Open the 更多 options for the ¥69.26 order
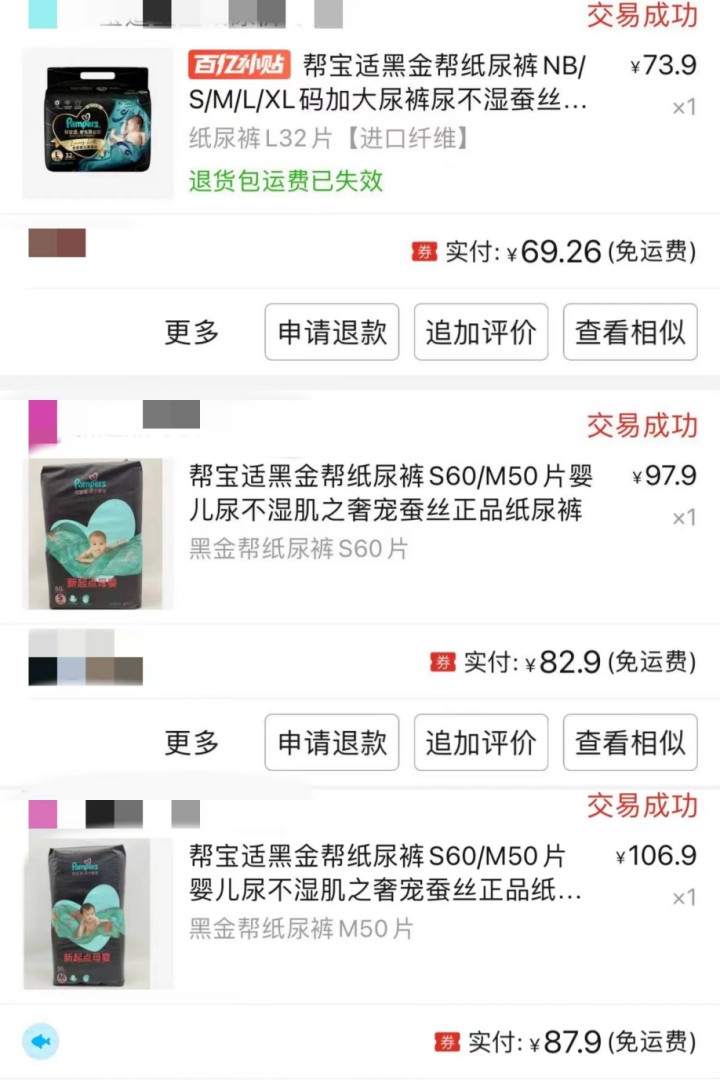Screen dimensions: 720x1080 (x=191, y=333)
